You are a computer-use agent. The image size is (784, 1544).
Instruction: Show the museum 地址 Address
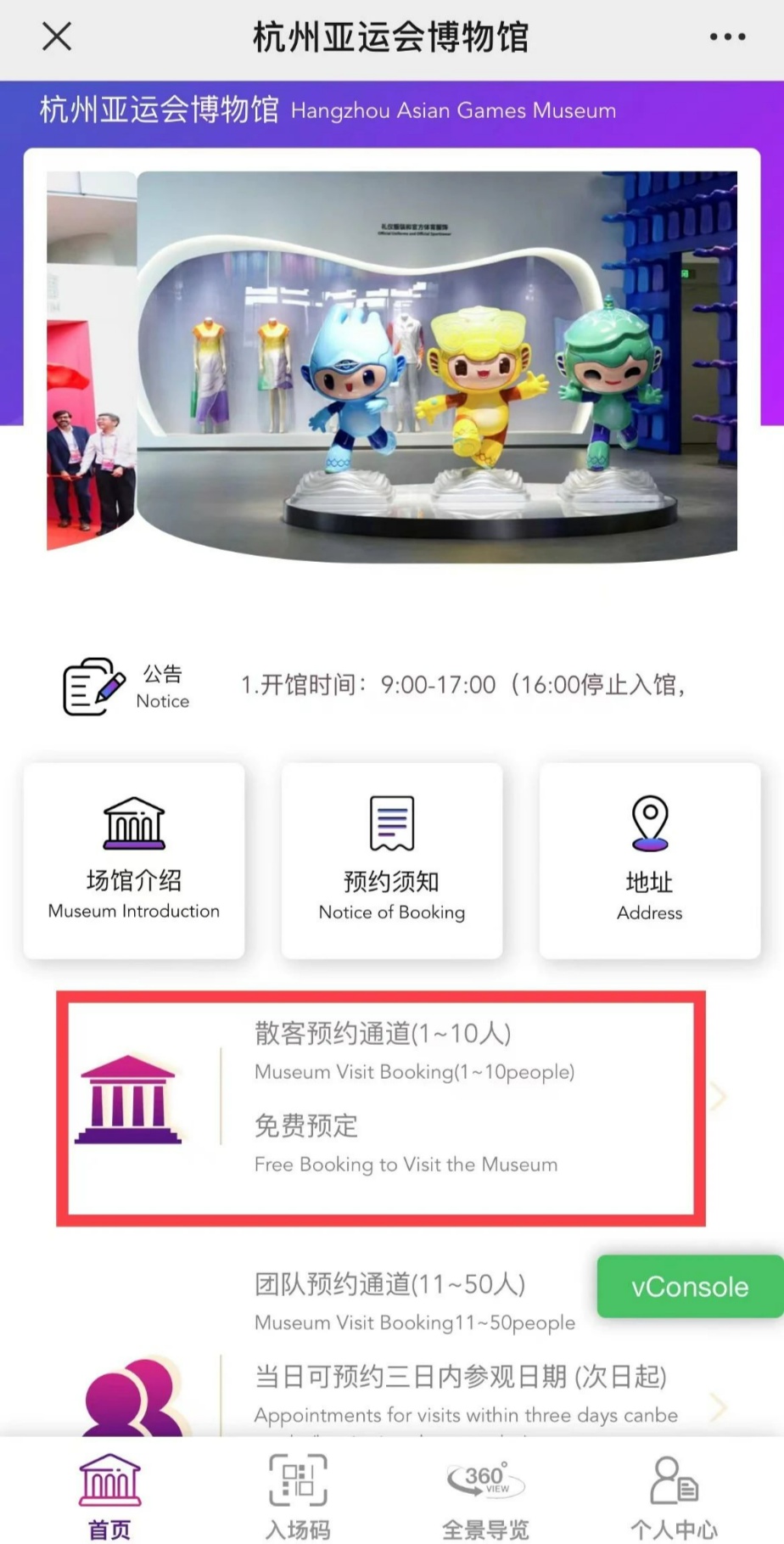coord(649,860)
